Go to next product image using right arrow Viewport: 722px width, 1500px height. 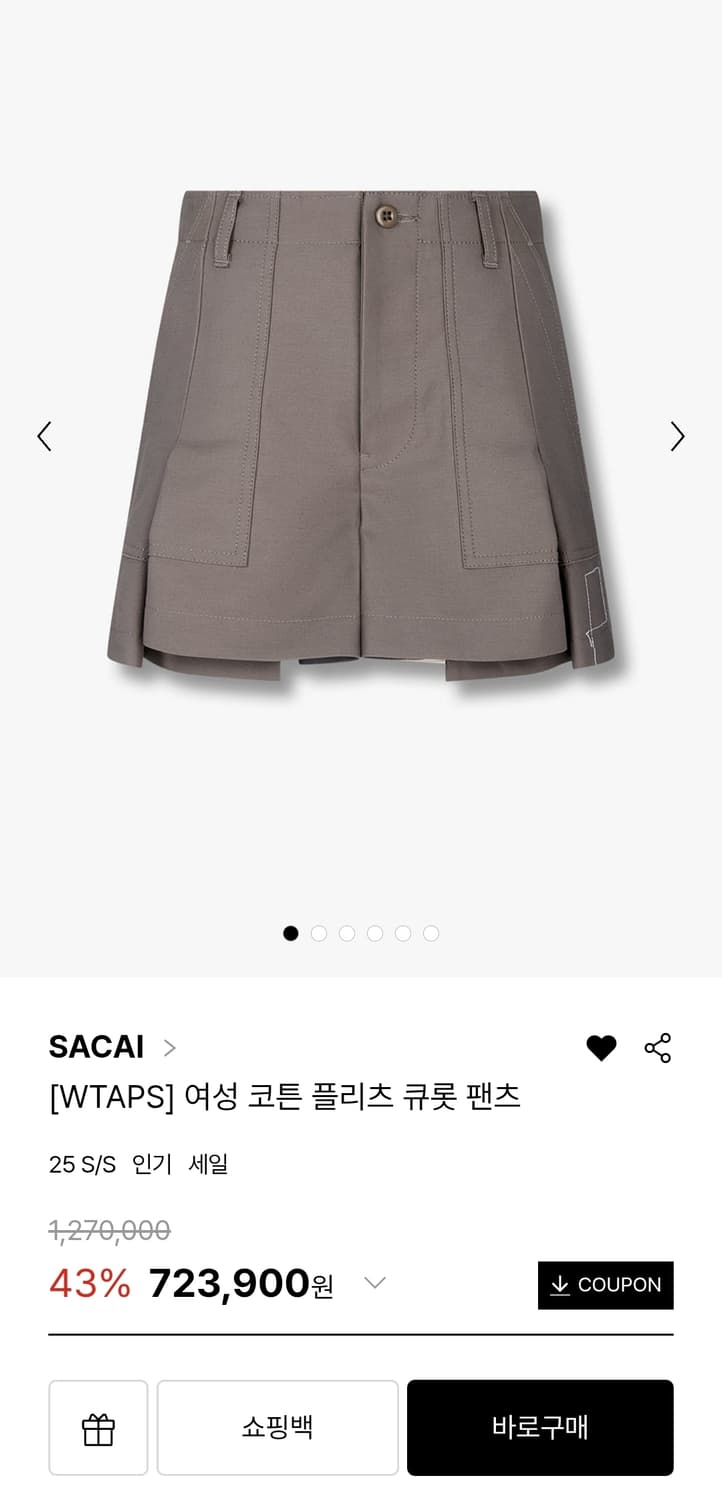tap(678, 437)
